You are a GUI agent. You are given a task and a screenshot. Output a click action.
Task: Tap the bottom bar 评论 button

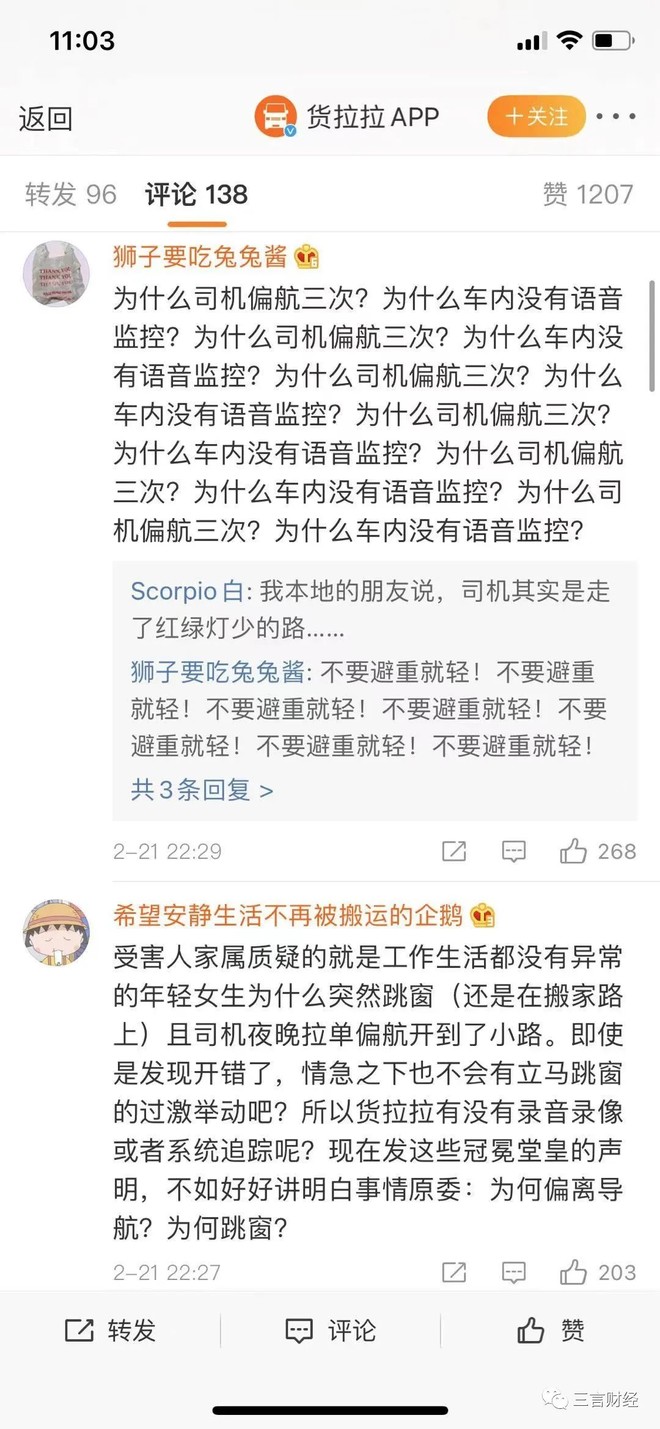[330, 1330]
